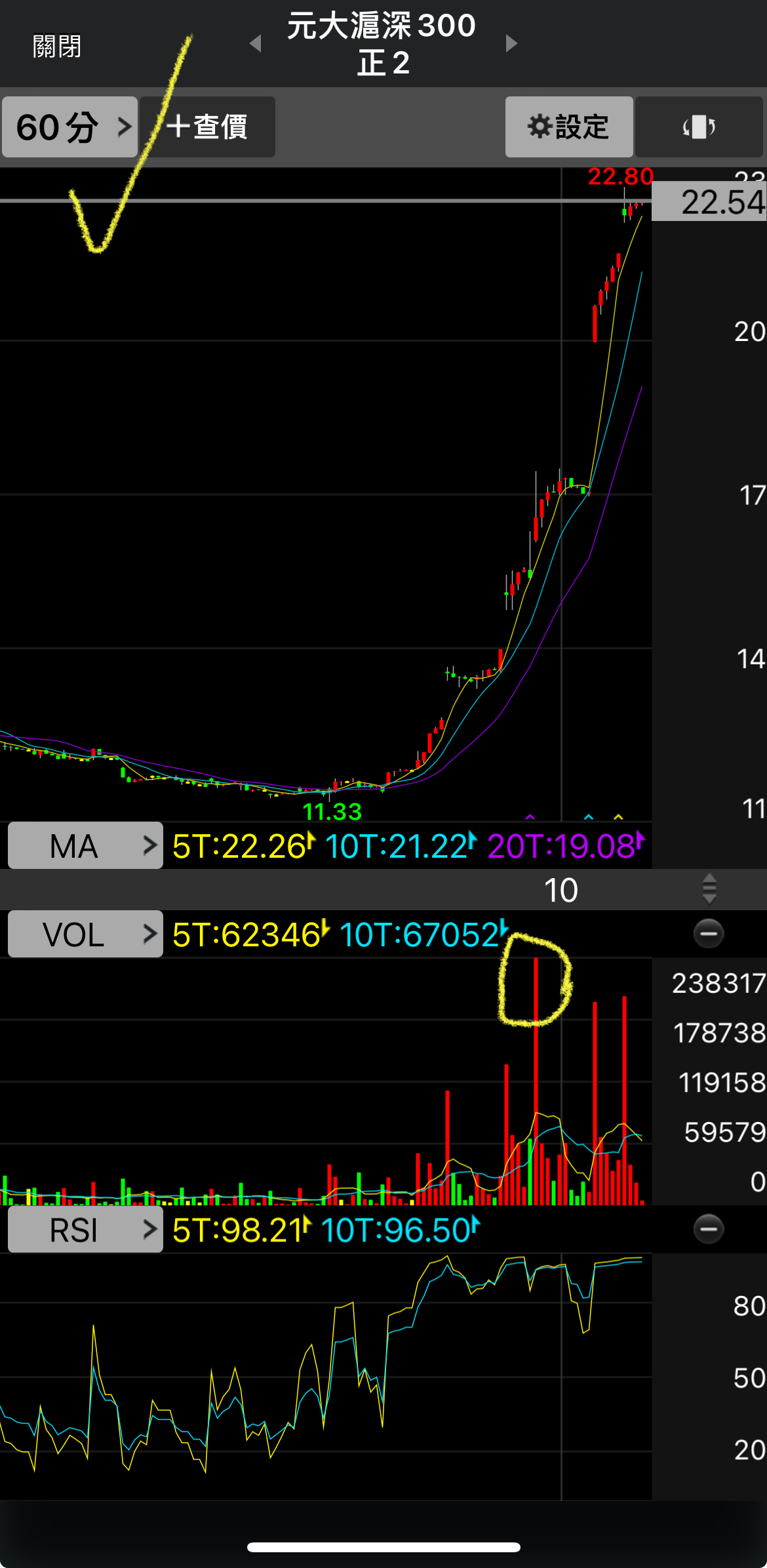Change the VOL indicator selector
This screenshot has height=1568, width=767.
click(85, 935)
